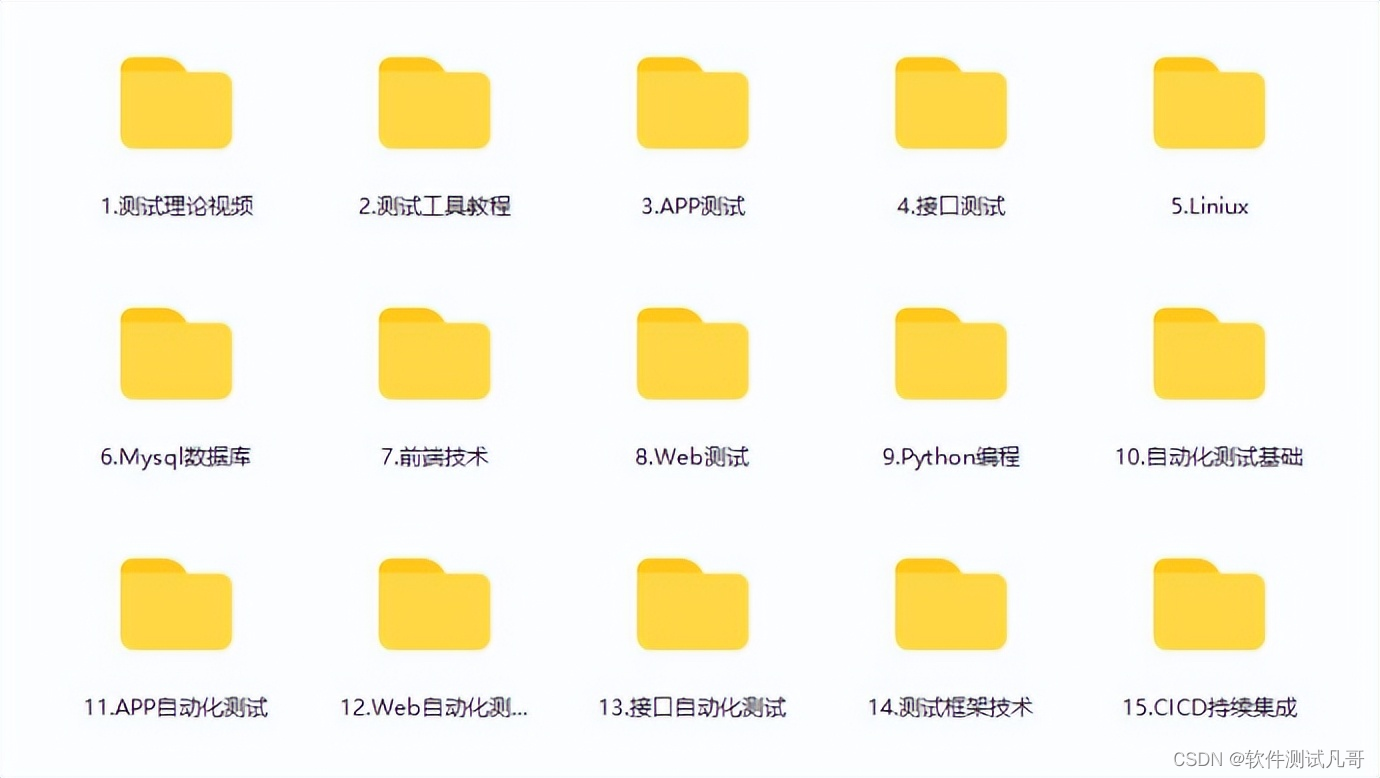This screenshot has width=1380, height=778.
Task: Open the 1.测试理论视频 folder
Action: (x=176, y=104)
